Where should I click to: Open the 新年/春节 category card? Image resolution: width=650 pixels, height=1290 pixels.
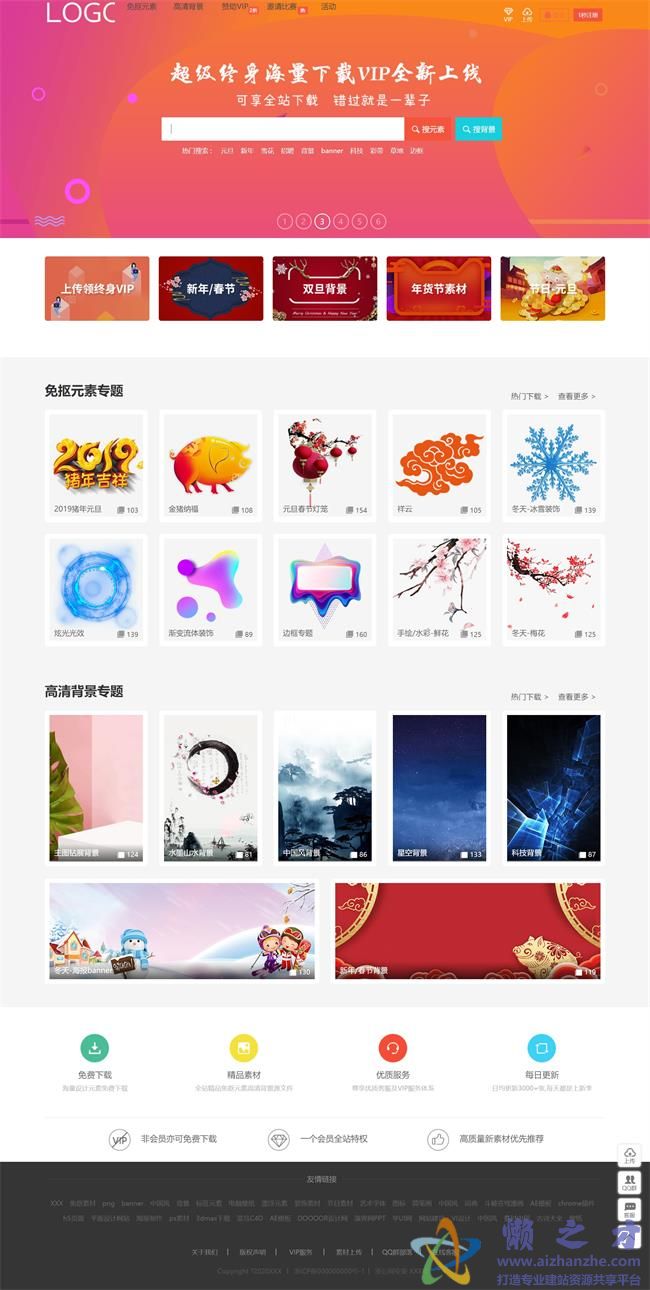(x=211, y=288)
